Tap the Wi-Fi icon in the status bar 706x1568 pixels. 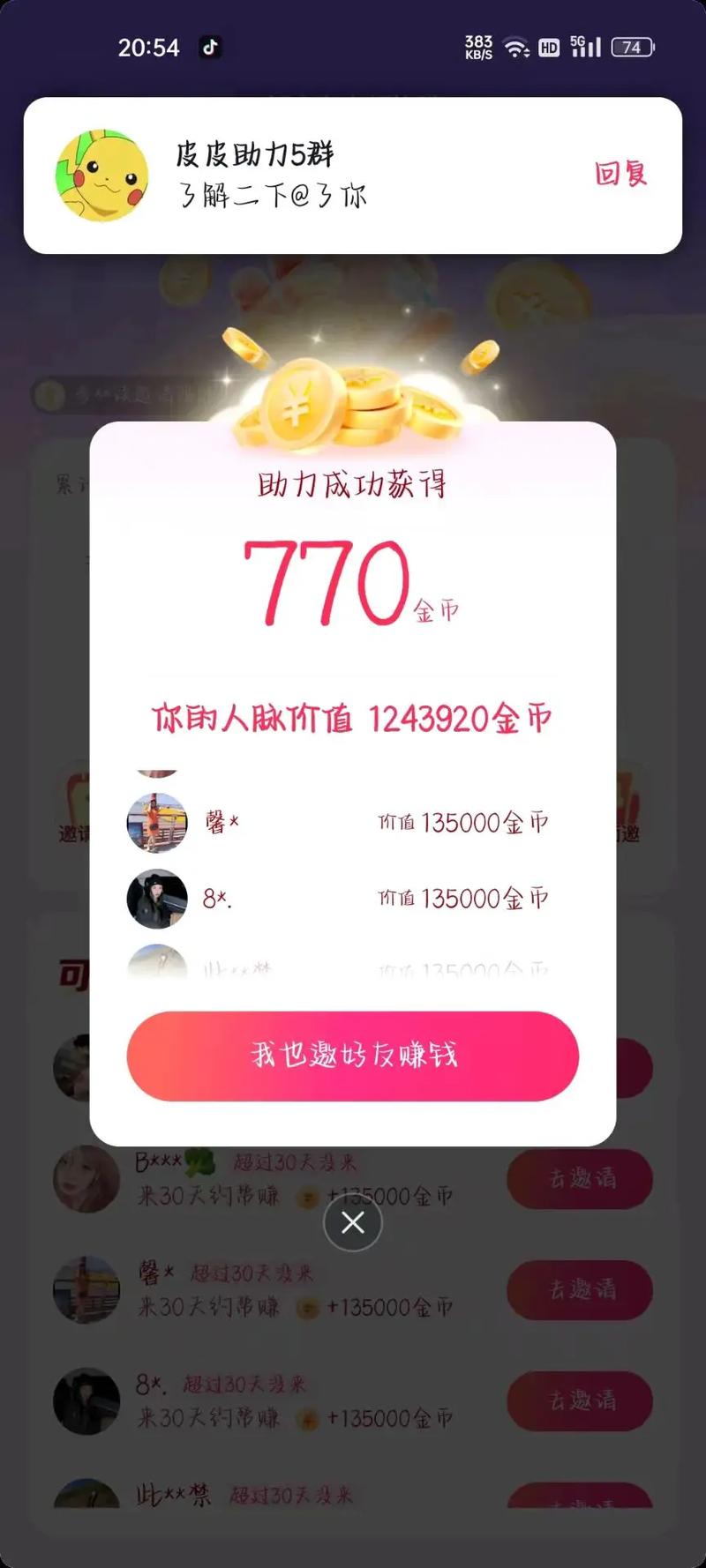point(514,49)
